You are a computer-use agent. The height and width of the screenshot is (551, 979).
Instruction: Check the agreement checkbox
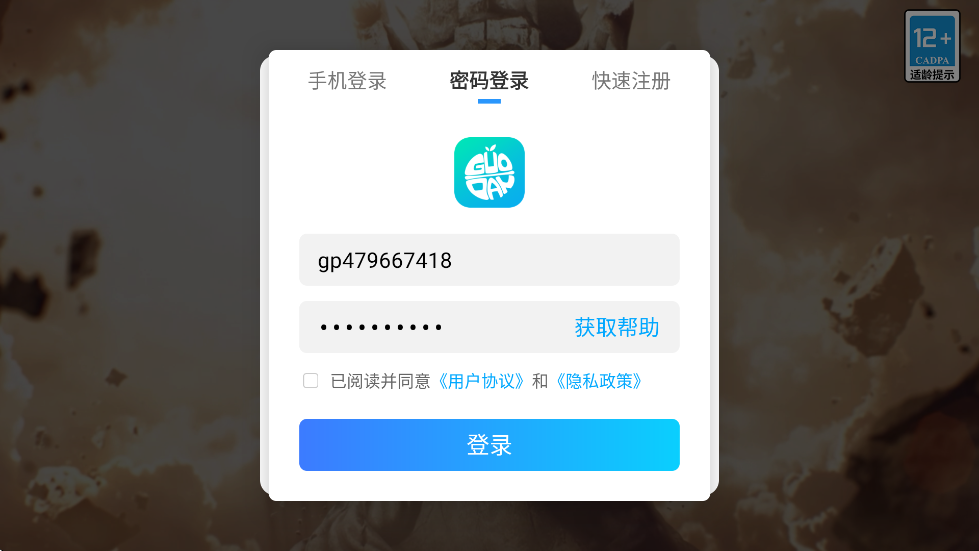coord(311,381)
